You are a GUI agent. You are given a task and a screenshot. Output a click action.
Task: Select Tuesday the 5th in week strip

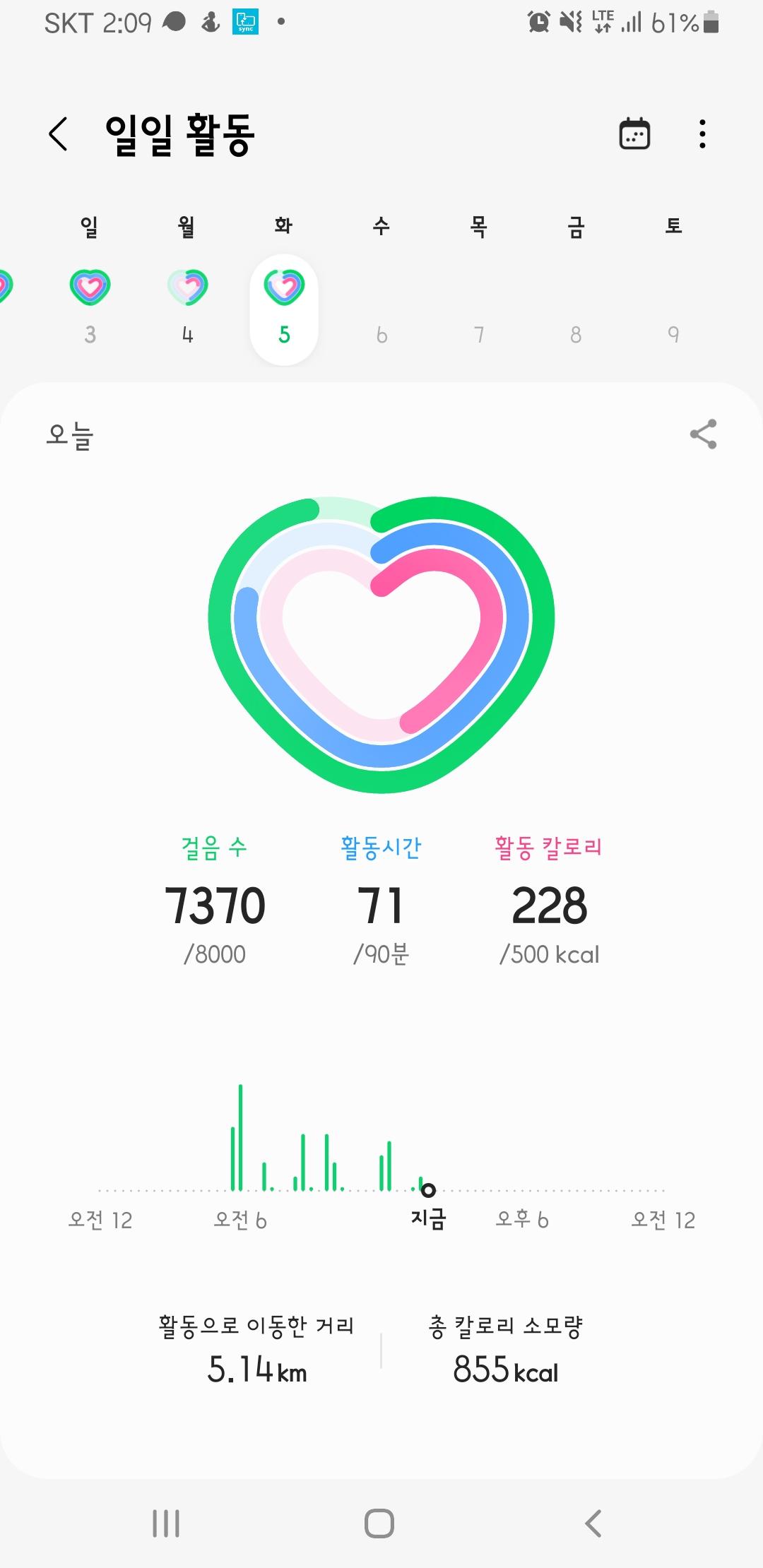point(284,309)
